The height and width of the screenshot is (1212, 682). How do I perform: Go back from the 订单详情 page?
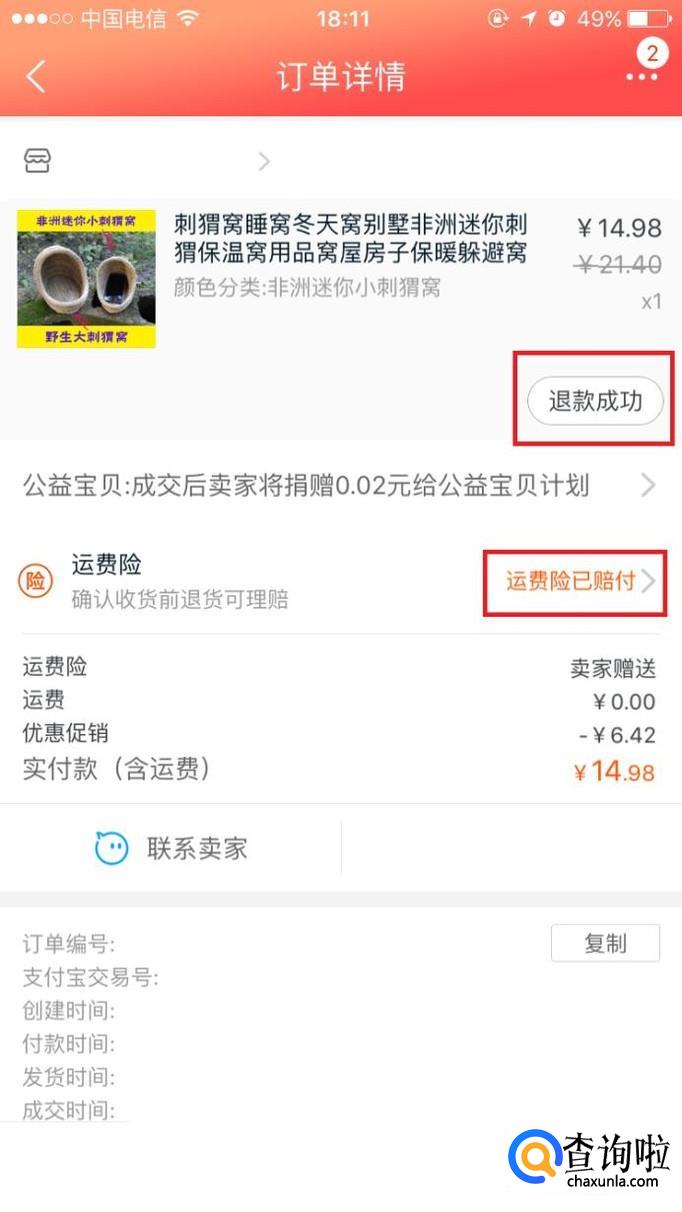coord(36,77)
